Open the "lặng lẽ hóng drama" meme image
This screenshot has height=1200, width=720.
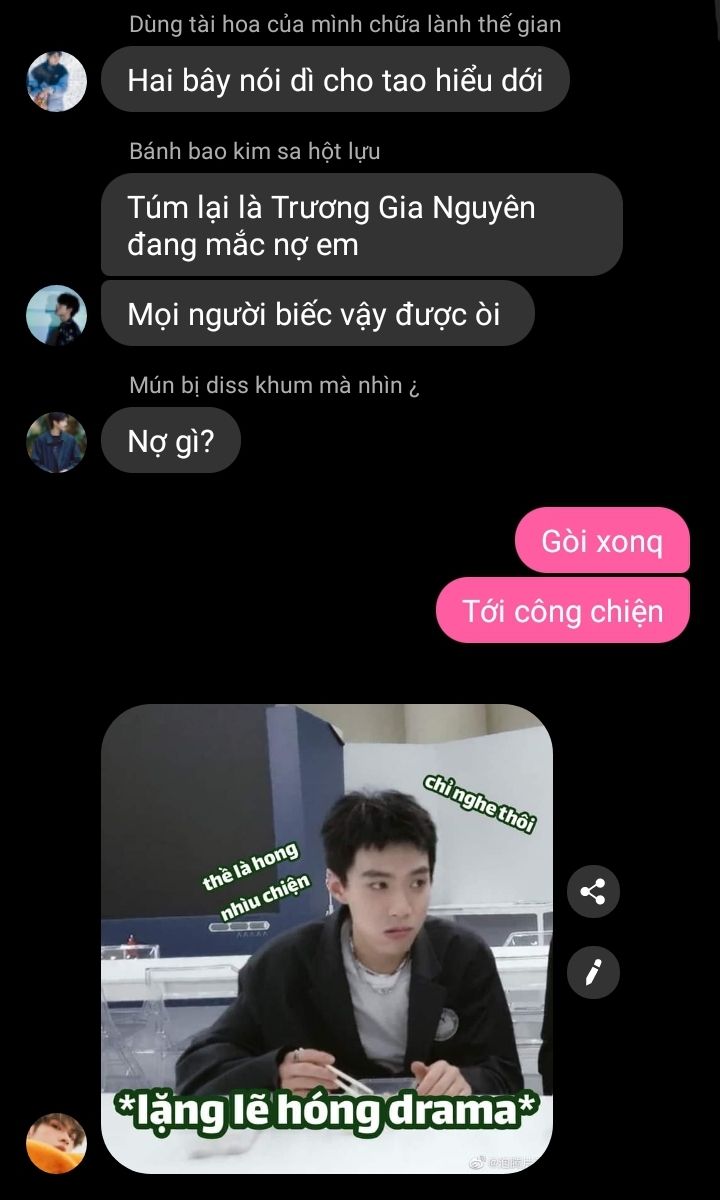coord(327,939)
